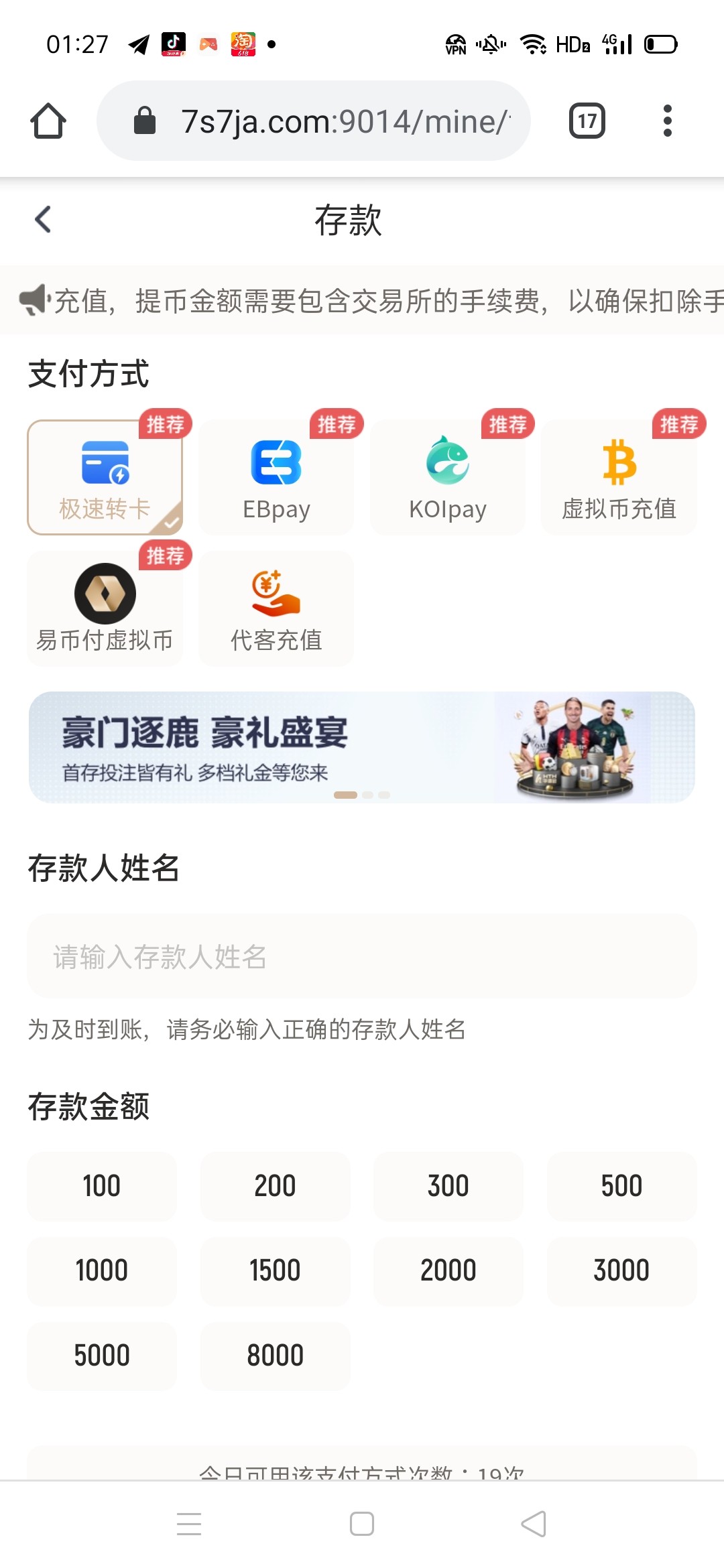This screenshot has width=724, height=1568.
Task: Choose 虚拟币充值 payment option
Action: pos(619,477)
